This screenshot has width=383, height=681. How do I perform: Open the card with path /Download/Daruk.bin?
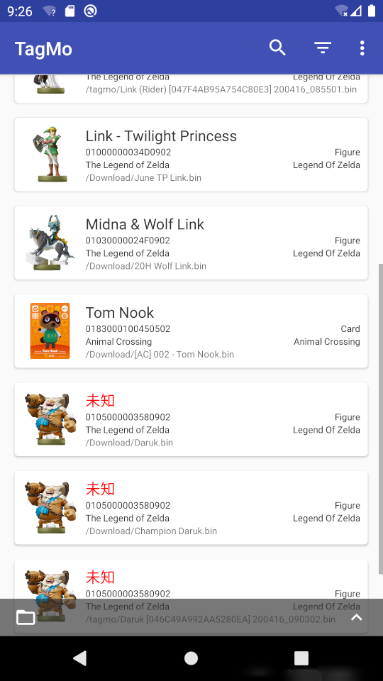pyautogui.click(x=191, y=420)
